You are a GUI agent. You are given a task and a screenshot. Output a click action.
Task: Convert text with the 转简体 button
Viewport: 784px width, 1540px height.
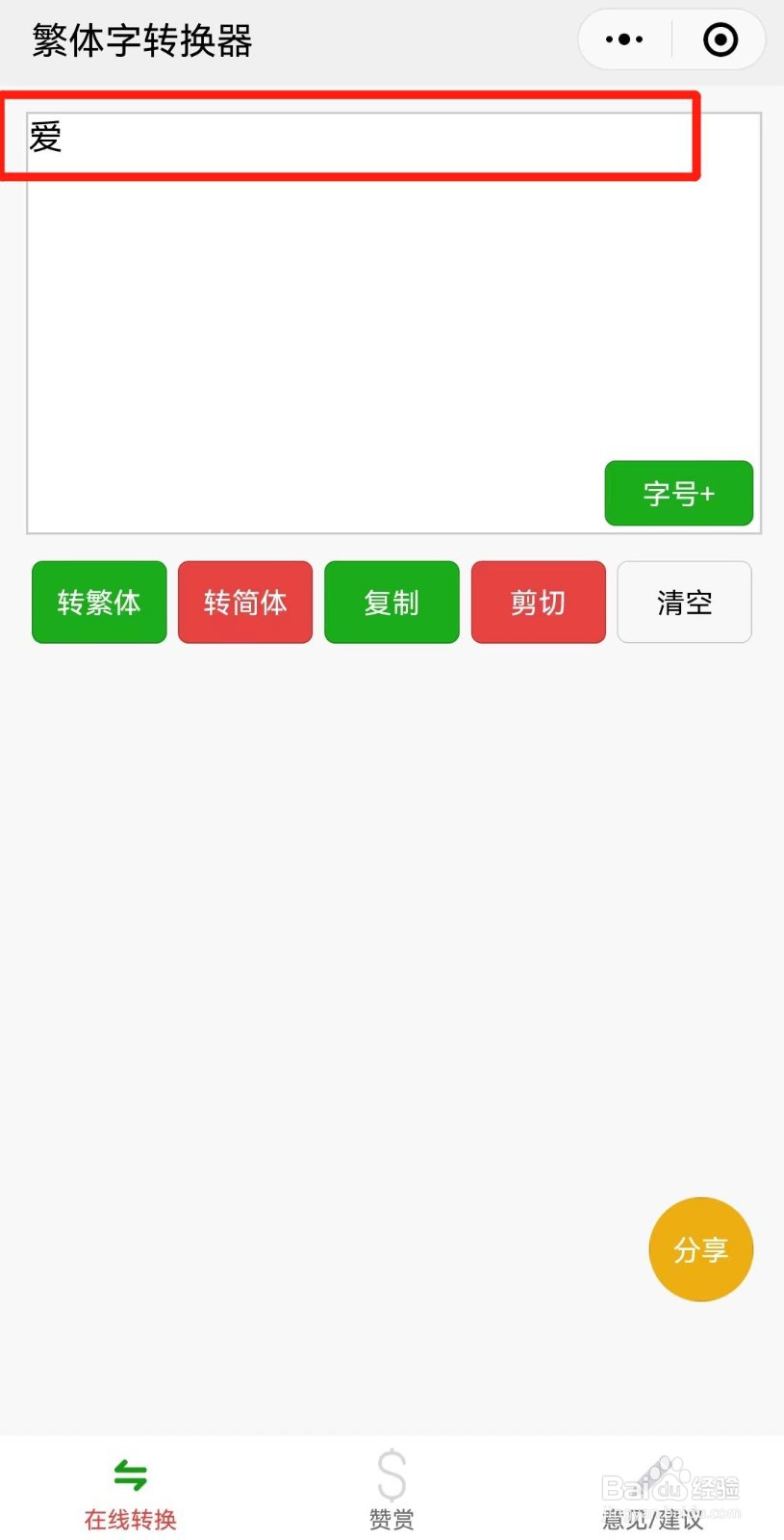click(x=244, y=602)
